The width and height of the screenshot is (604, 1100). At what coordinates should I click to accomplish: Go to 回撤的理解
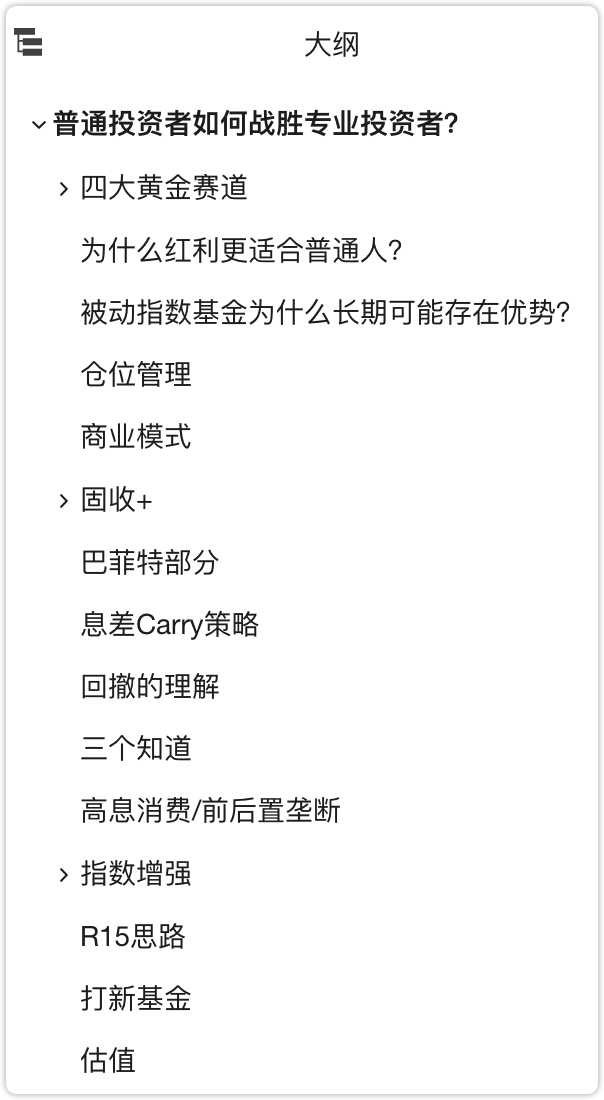[150, 687]
